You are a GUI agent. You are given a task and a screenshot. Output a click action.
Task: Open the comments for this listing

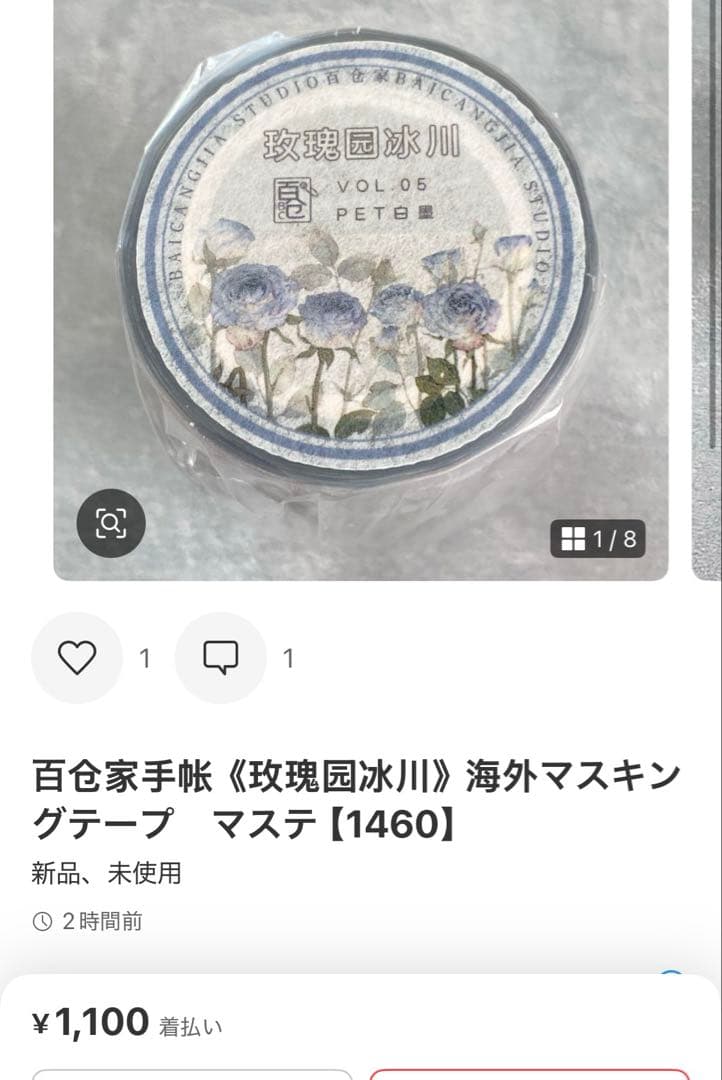(x=220, y=657)
